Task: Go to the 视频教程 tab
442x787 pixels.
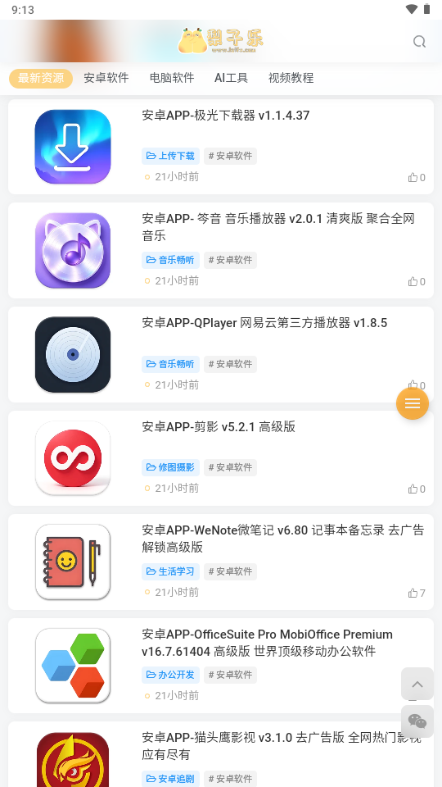Action: (x=291, y=78)
